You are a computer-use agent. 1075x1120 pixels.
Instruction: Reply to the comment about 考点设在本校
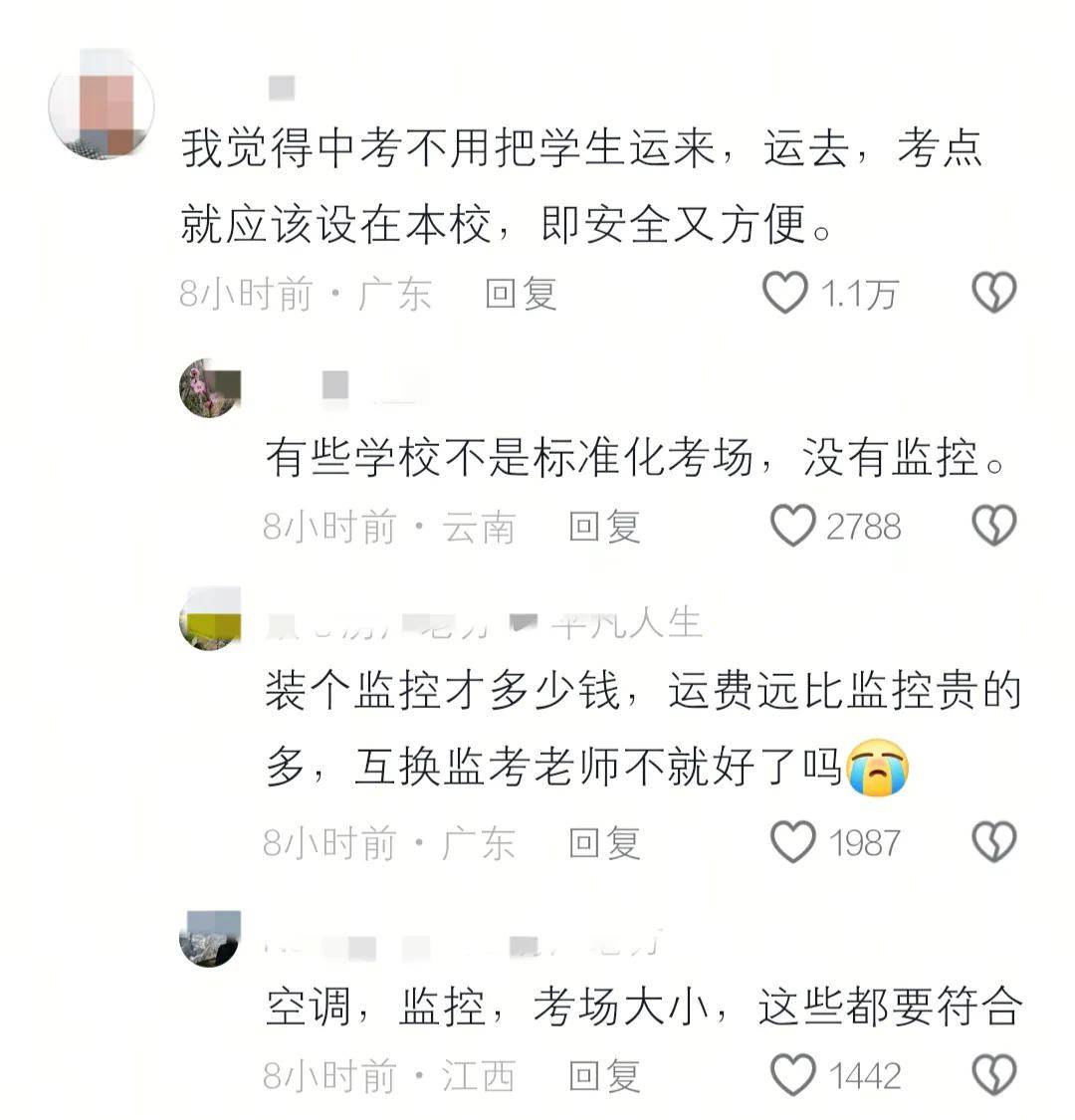pos(520,294)
